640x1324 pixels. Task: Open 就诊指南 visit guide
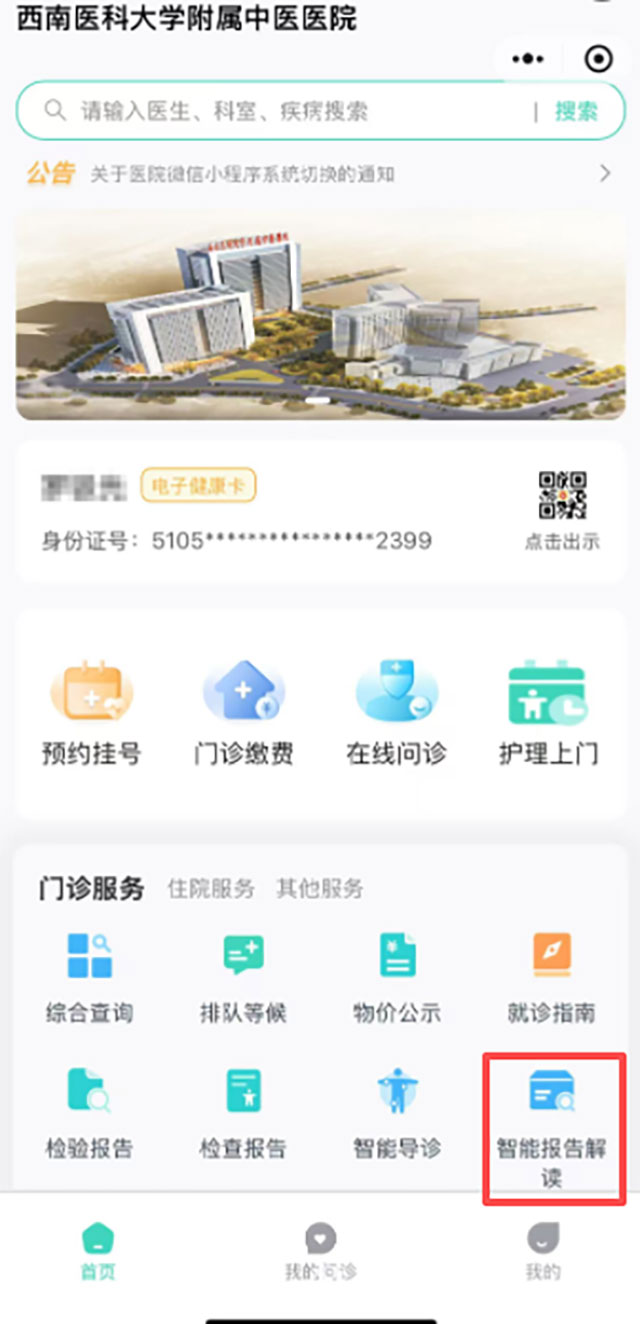pyautogui.click(x=551, y=975)
